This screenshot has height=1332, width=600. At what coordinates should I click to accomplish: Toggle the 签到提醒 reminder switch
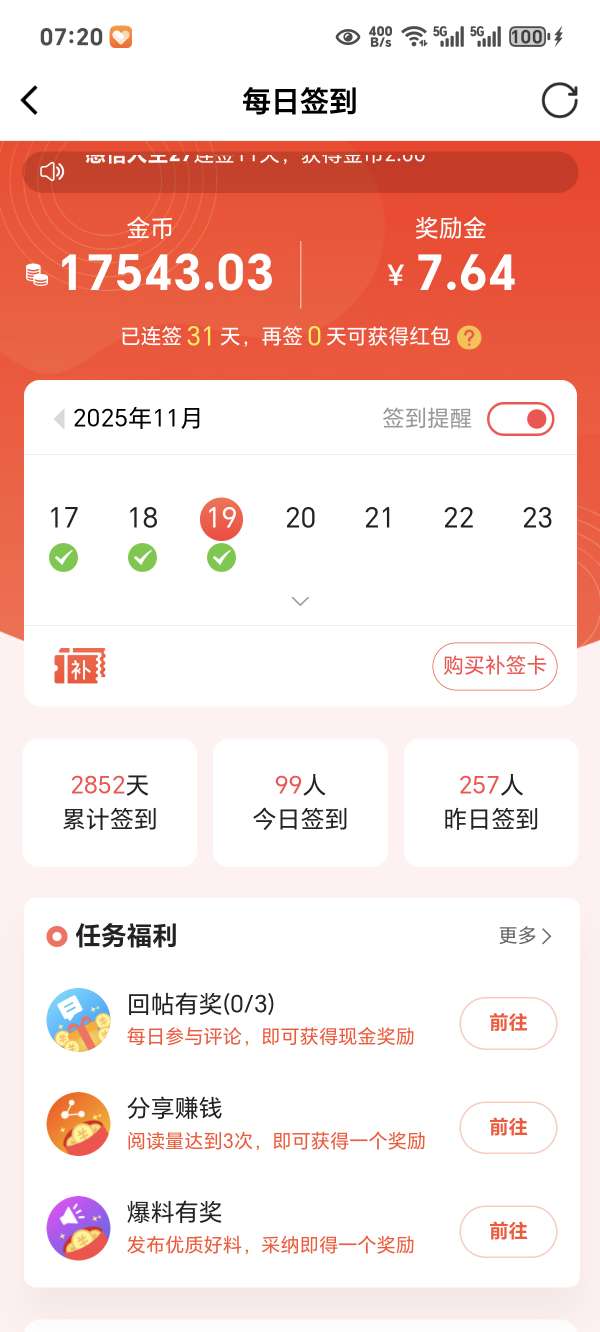(520, 419)
